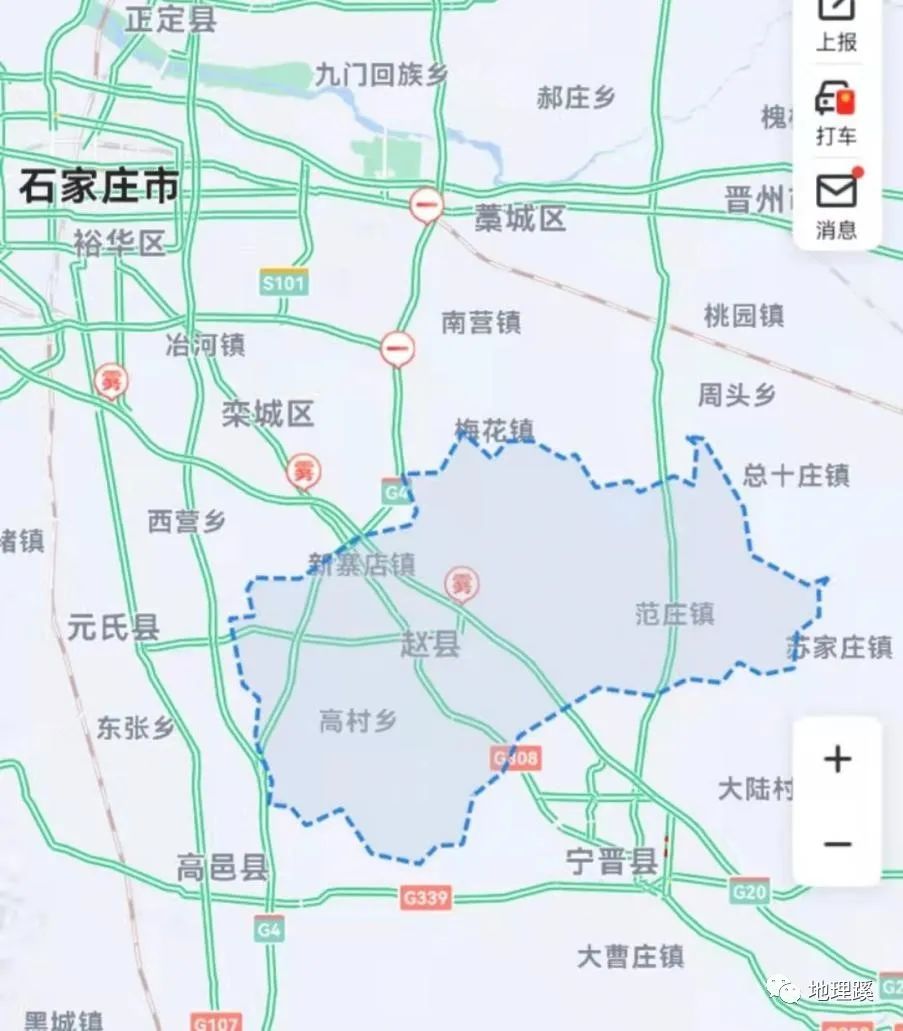Tap the fog warning marker below 栾城区
The height and width of the screenshot is (1031, 903).
pyautogui.click(x=304, y=471)
